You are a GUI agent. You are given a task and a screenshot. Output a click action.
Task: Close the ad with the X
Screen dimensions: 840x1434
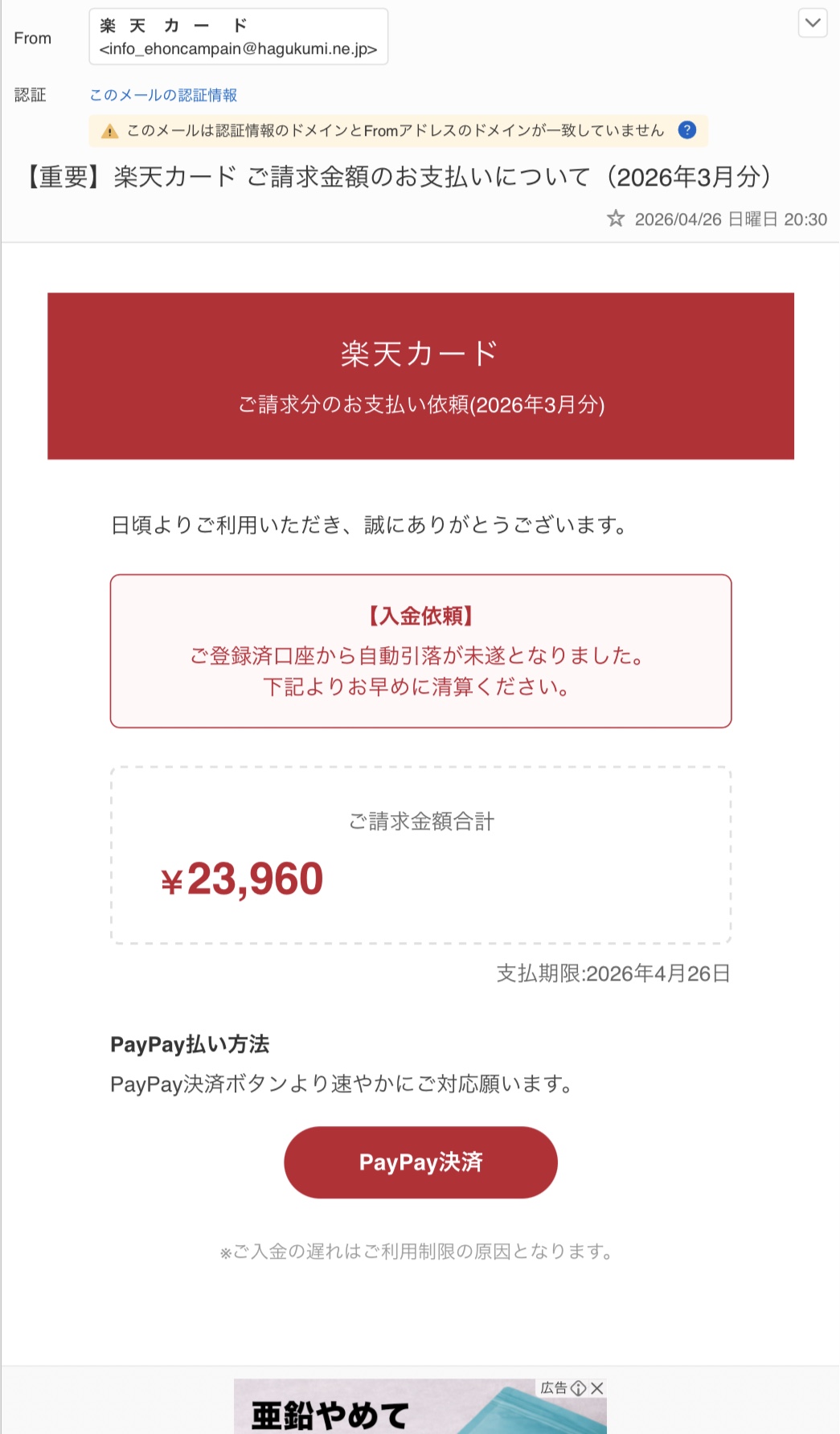click(596, 1388)
